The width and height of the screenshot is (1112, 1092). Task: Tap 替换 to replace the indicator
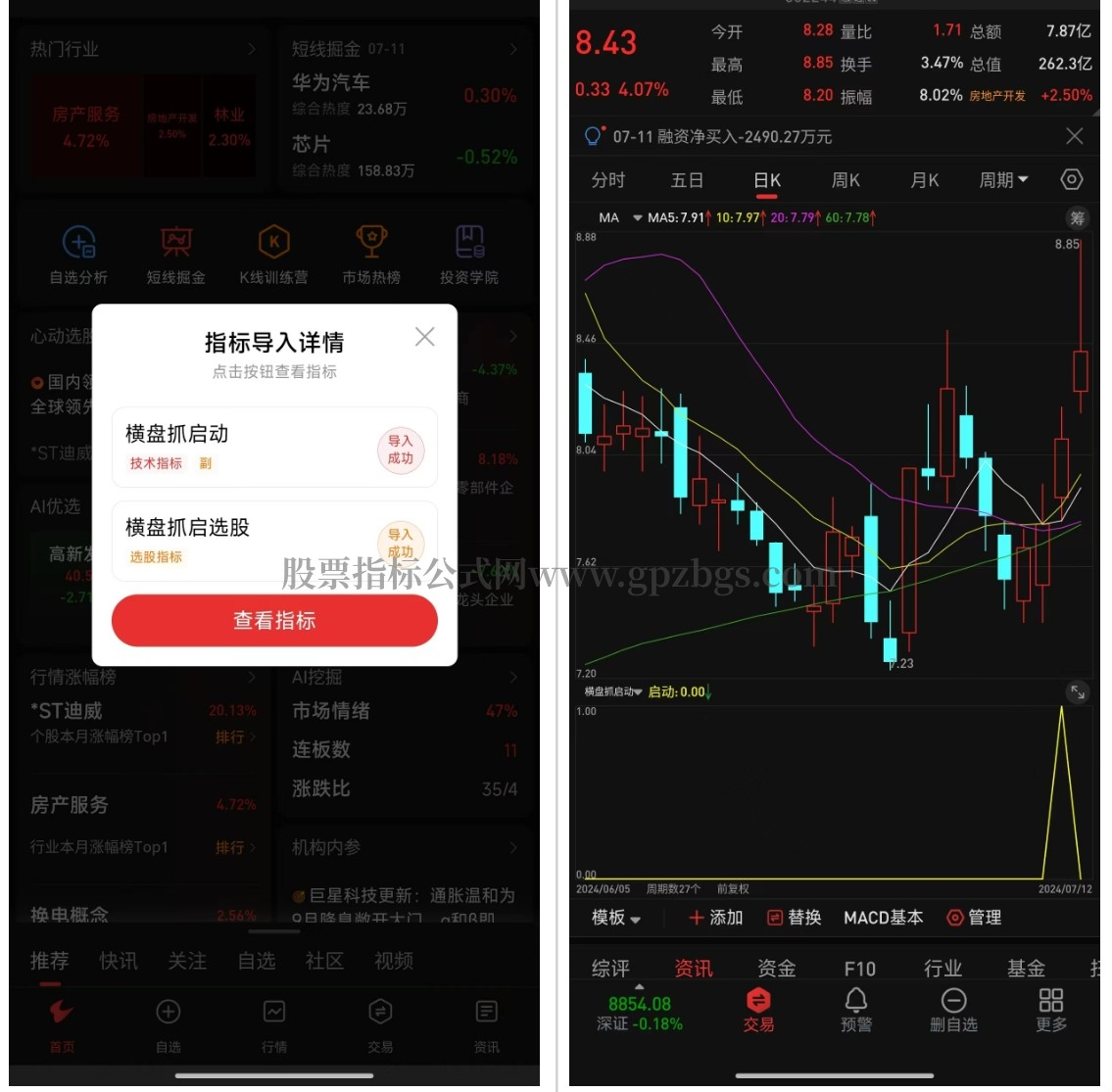(794, 918)
